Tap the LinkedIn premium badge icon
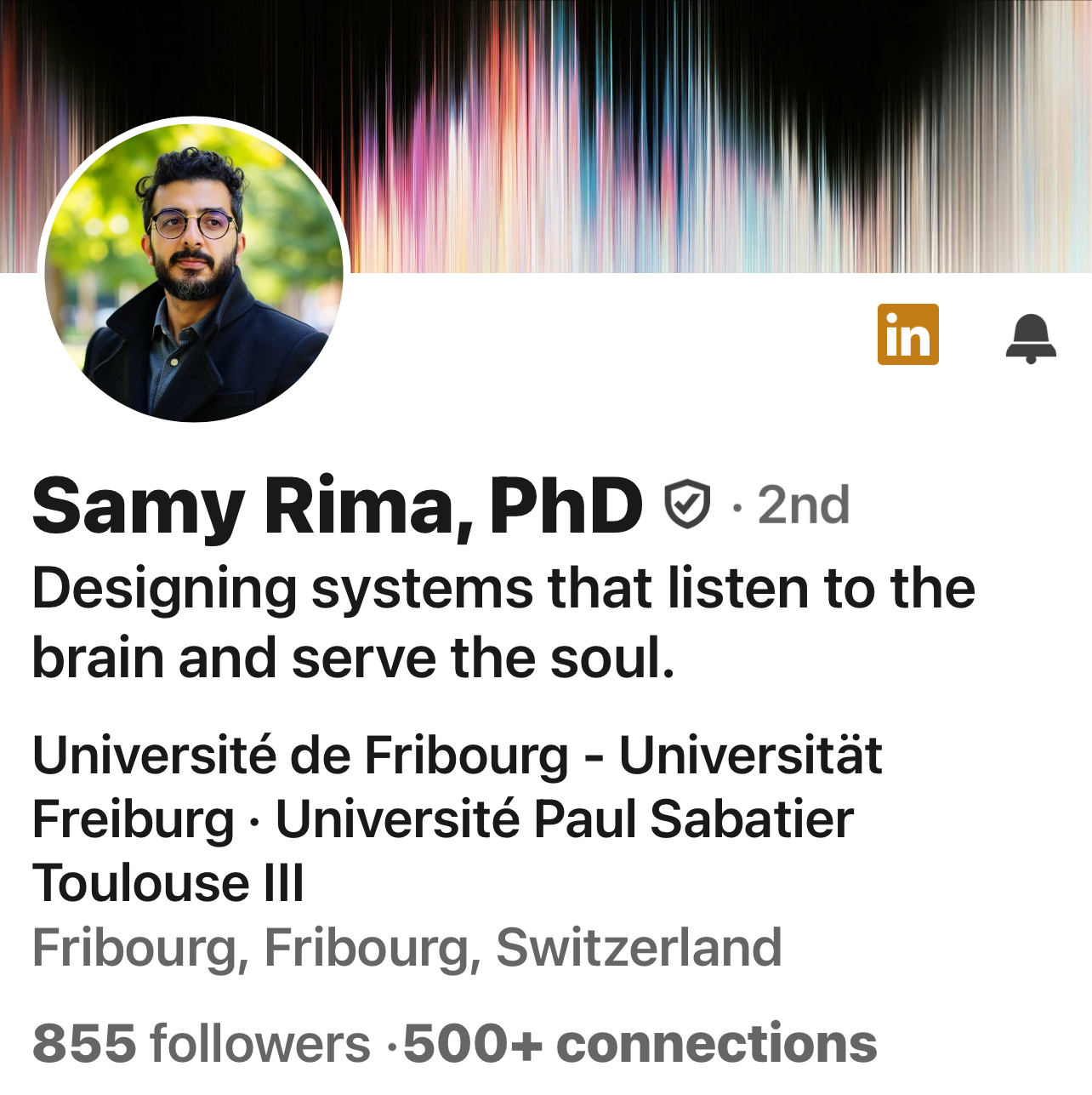Viewport: 1092px width, 1095px height. tap(907, 334)
